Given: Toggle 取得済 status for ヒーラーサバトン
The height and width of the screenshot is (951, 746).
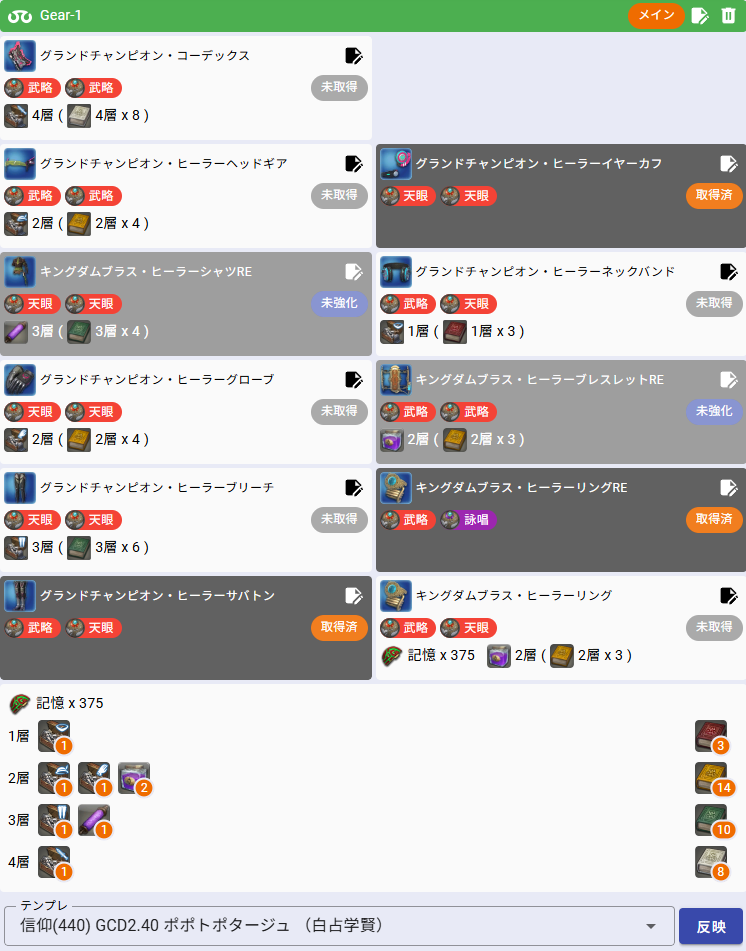Looking at the screenshot, I should [x=339, y=627].
